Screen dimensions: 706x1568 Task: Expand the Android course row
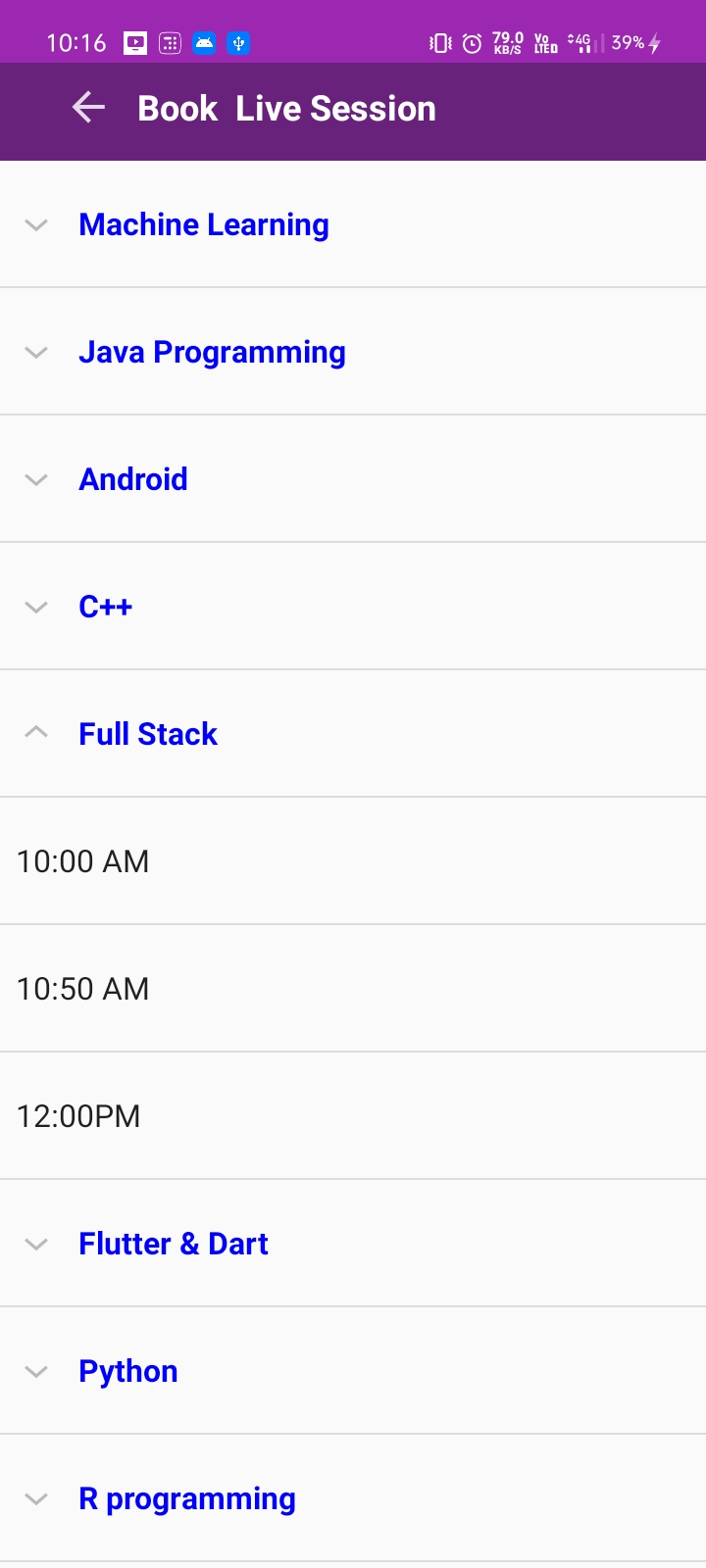click(x=353, y=479)
